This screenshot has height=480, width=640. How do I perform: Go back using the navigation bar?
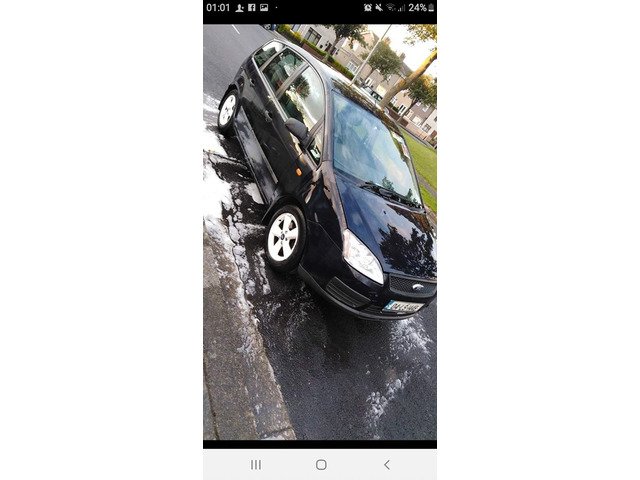[x=387, y=465]
